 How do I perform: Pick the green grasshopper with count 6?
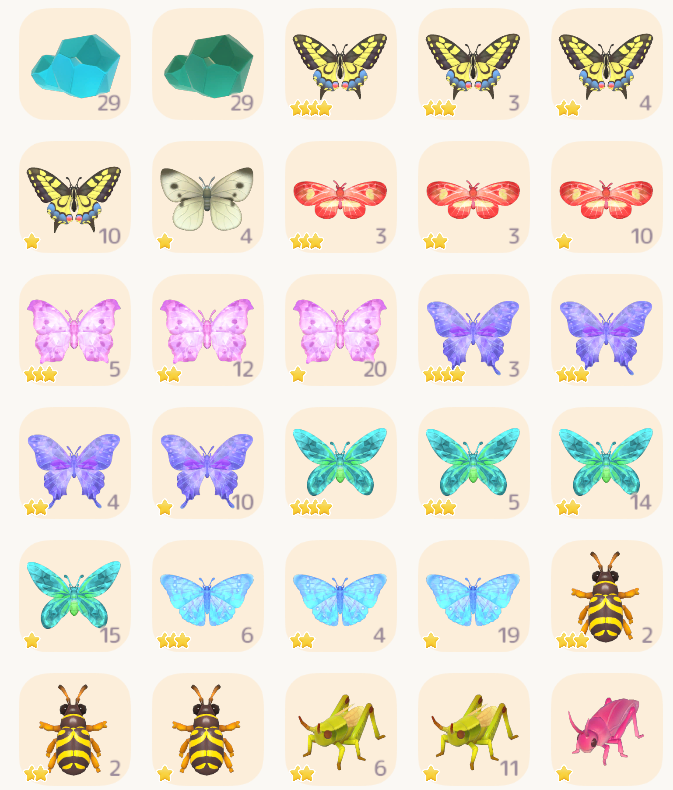coord(340,729)
